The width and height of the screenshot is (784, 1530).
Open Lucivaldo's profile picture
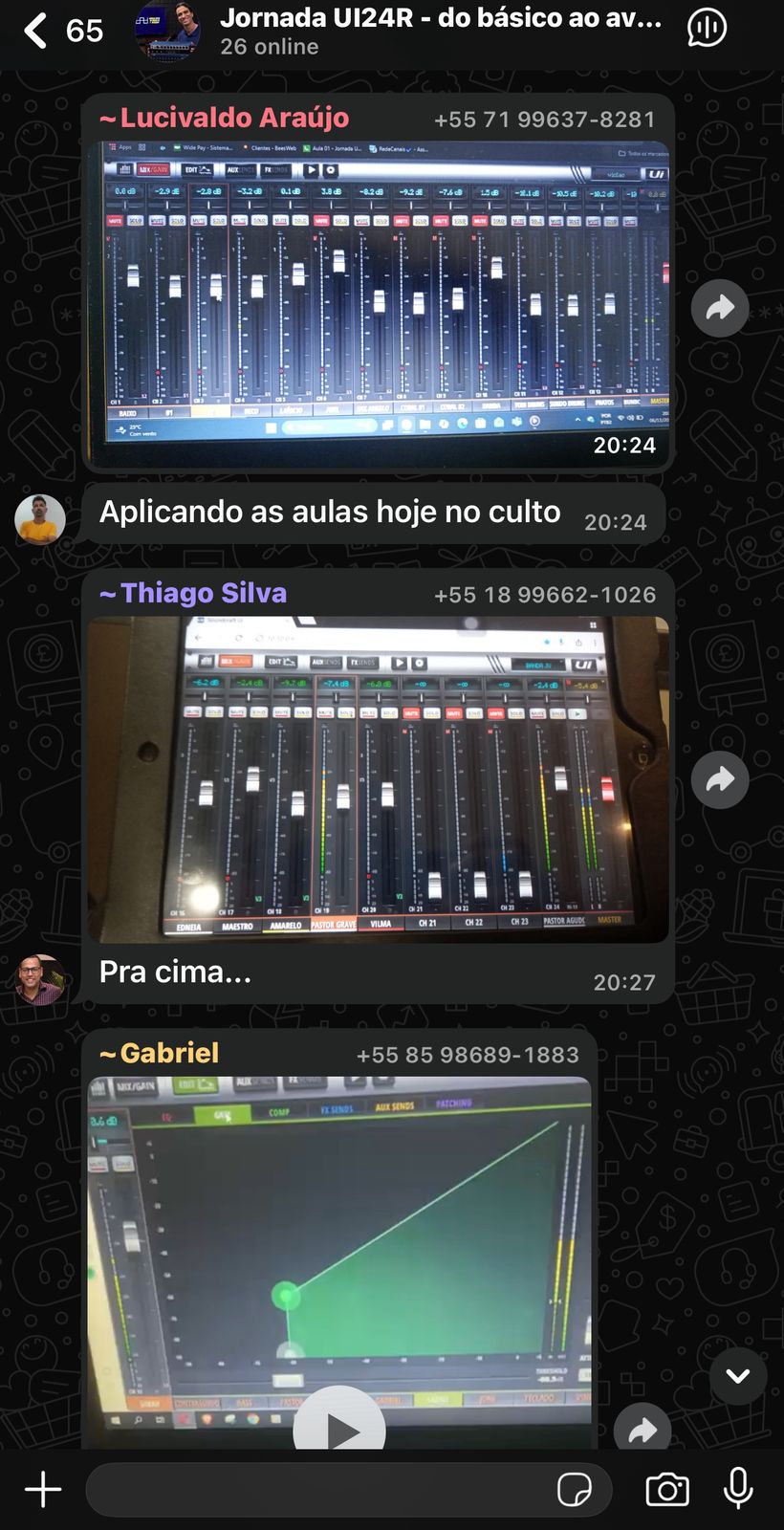pyautogui.click(x=40, y=519)
